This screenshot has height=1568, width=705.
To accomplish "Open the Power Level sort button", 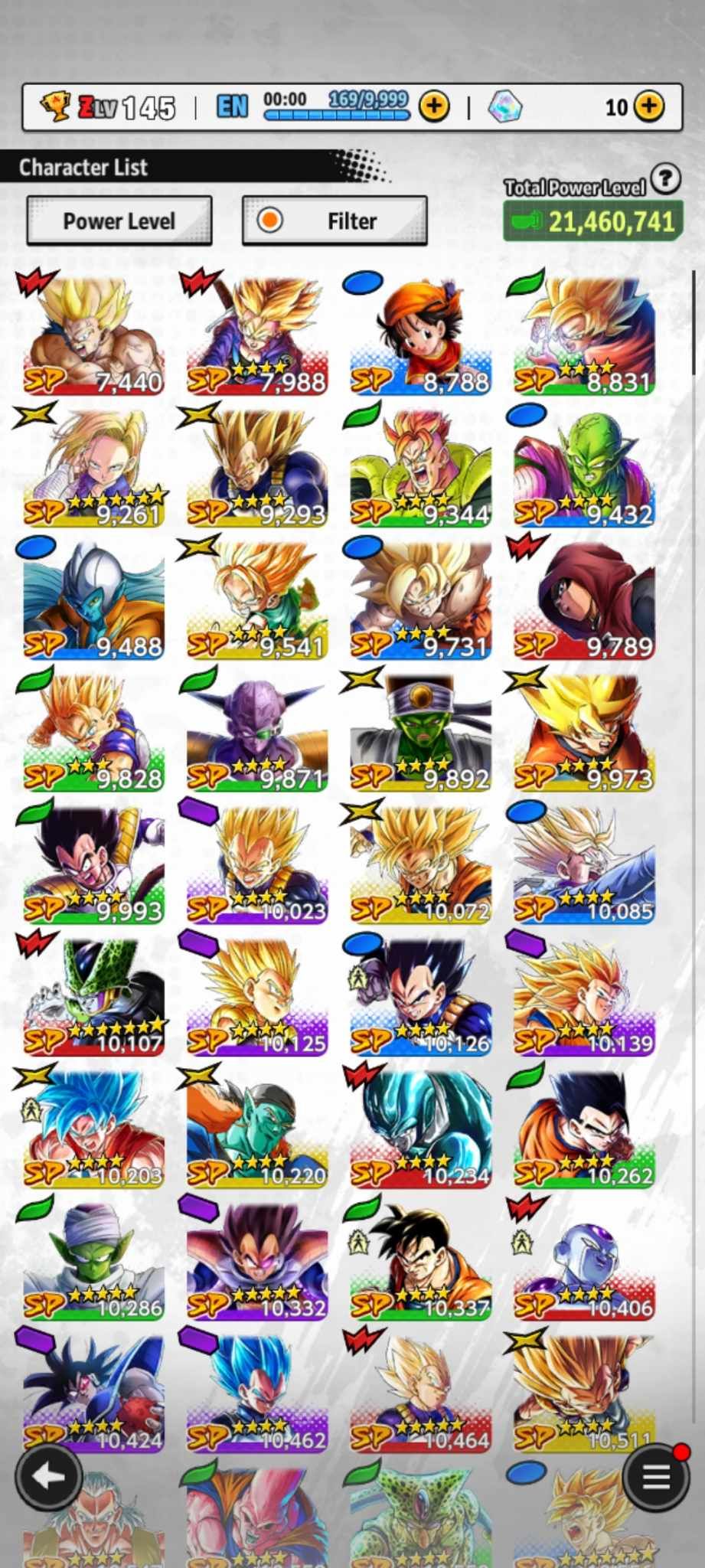I will pyautogui.click(x=119, y=221).
